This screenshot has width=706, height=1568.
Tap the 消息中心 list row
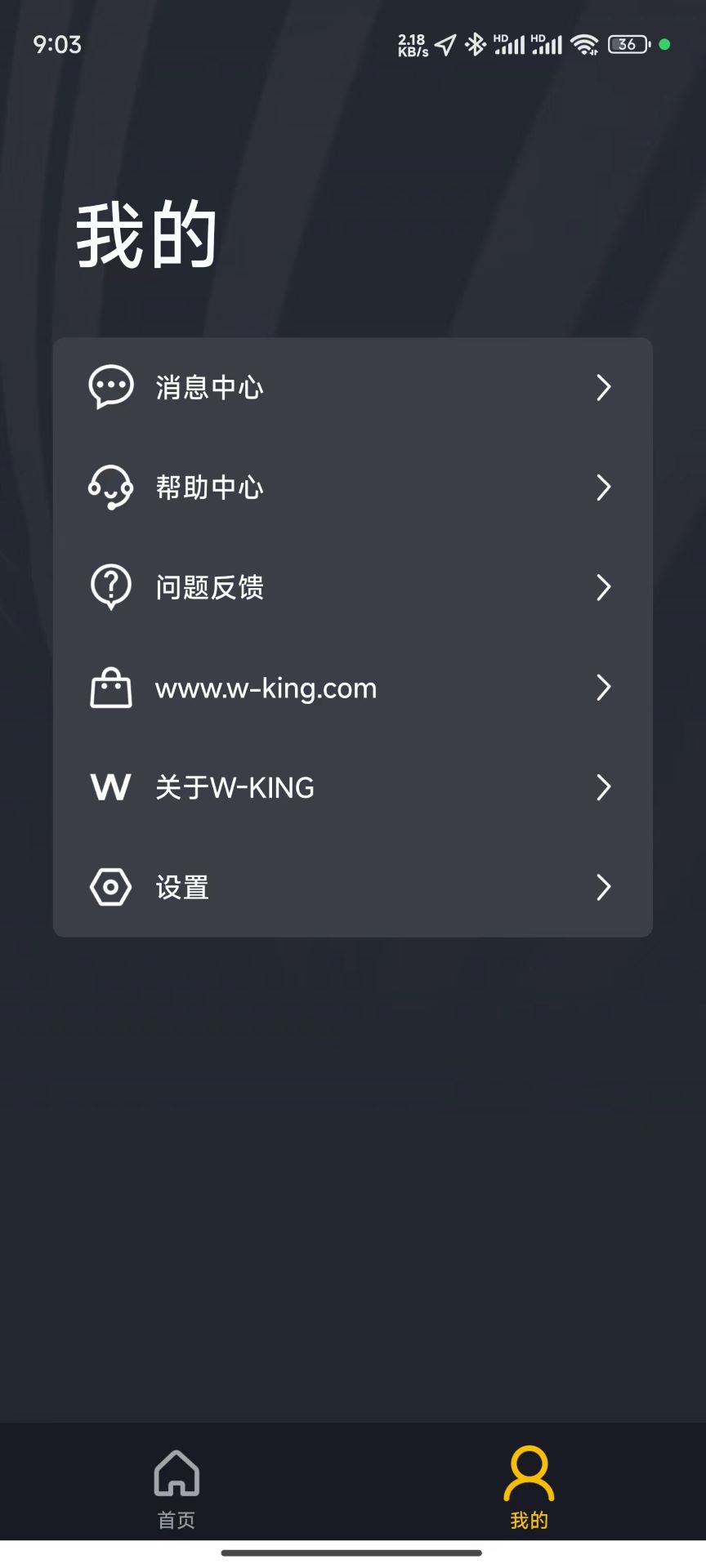(351, 387)
